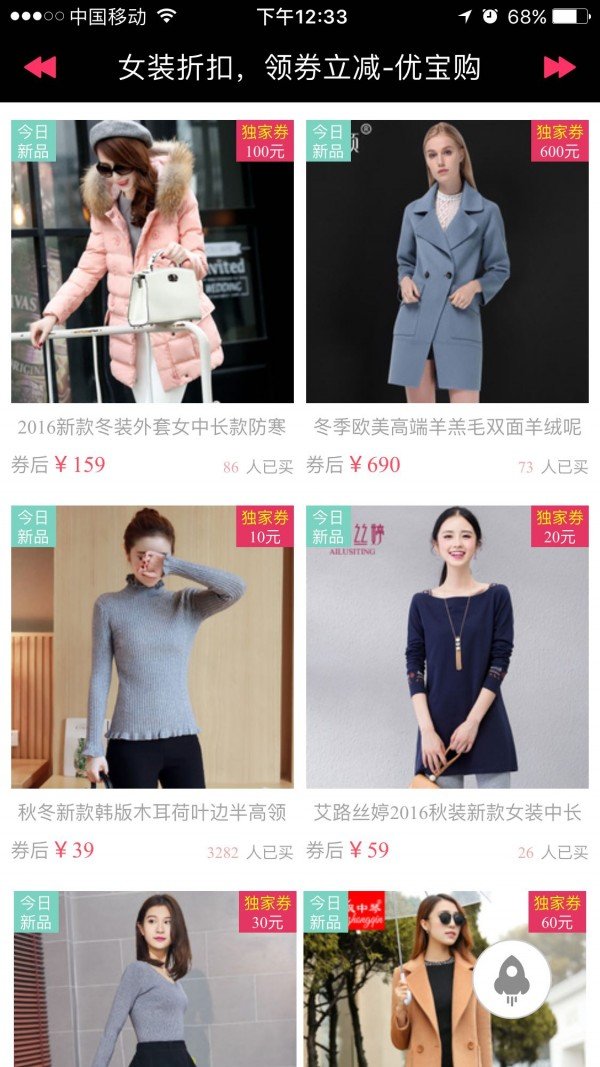View the gray ruffle turtleneck sweater for ¥39
The image size is (600, 1067).
[x=152, y=647]
